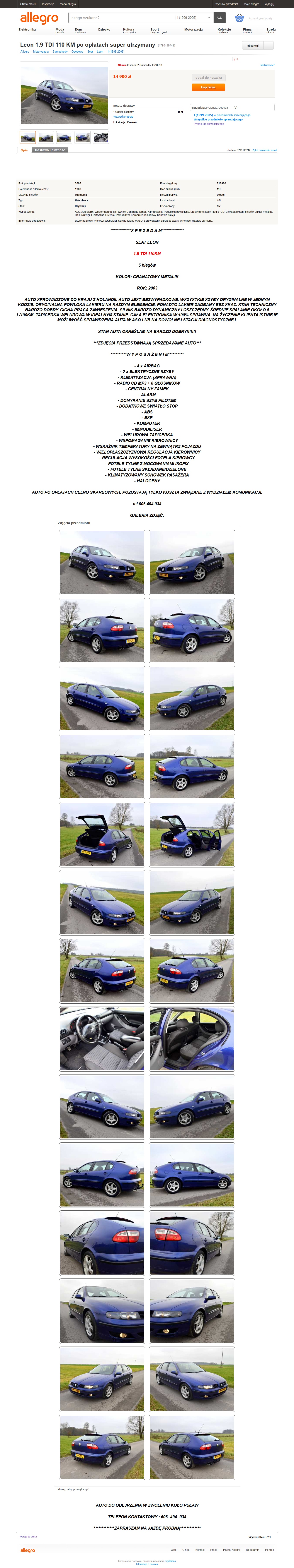Open the Seat breadcrumb link
The image size is (294, 1568).
click(90, 52)
